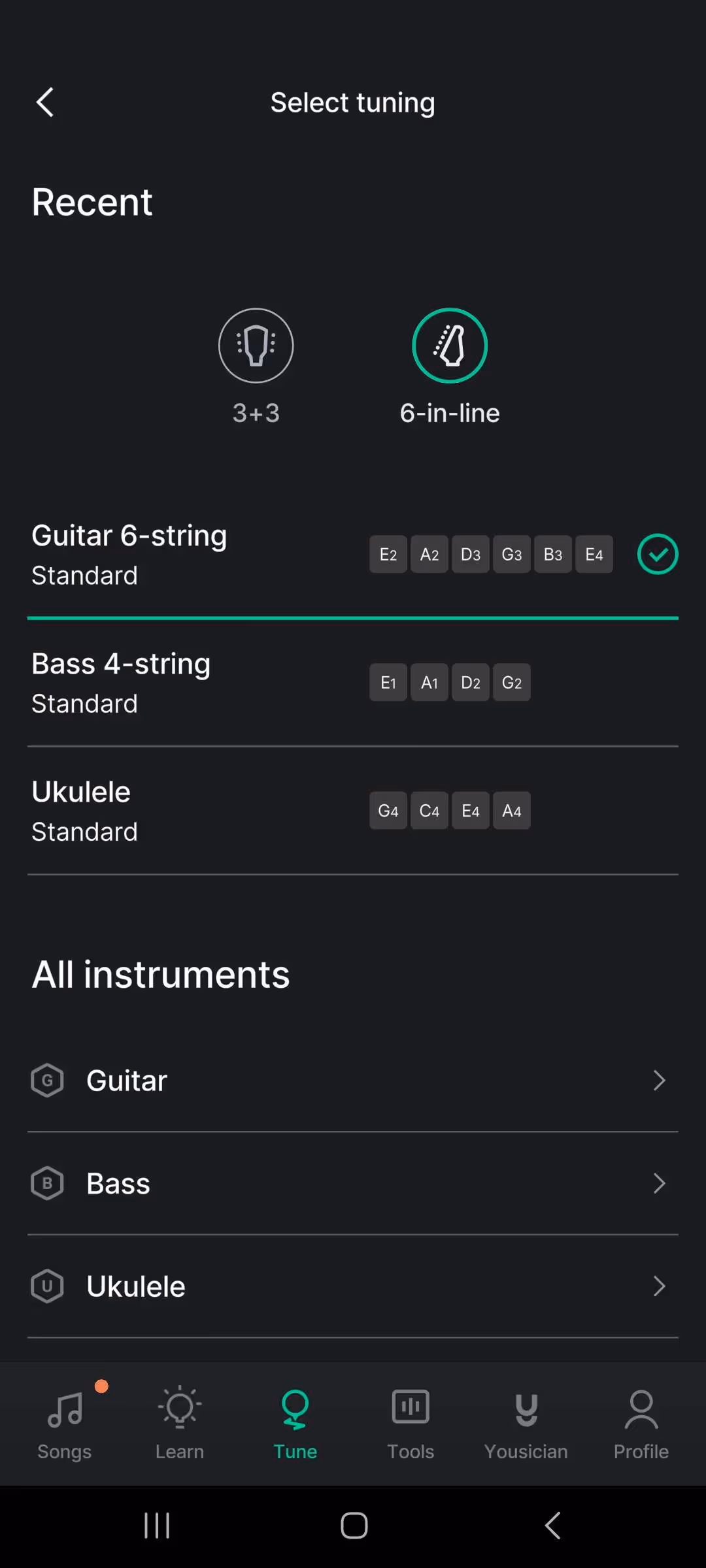Choose Ukulele Standard tuning
This screenshot has width=706, height=1568.
353,811
